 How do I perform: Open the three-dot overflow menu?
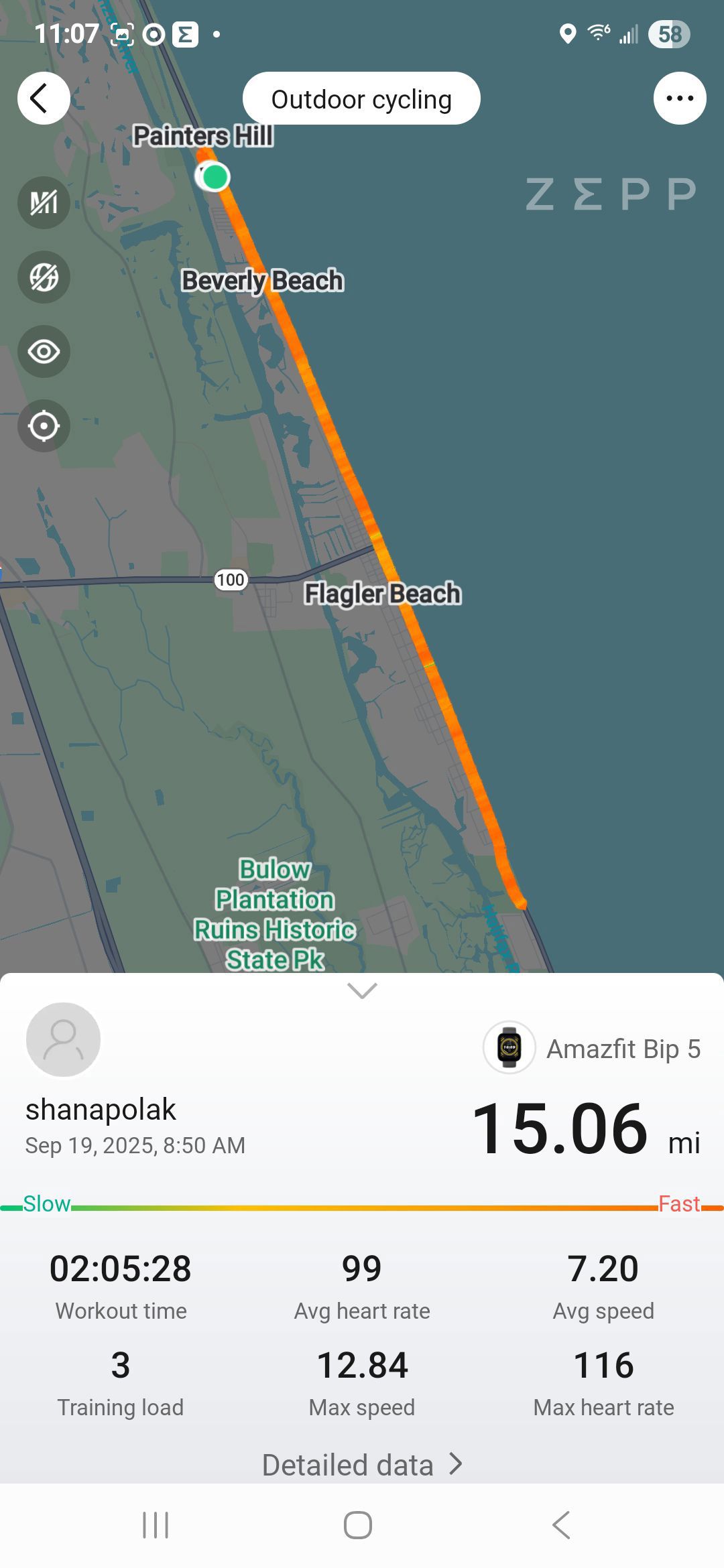[x=680, y=99]
